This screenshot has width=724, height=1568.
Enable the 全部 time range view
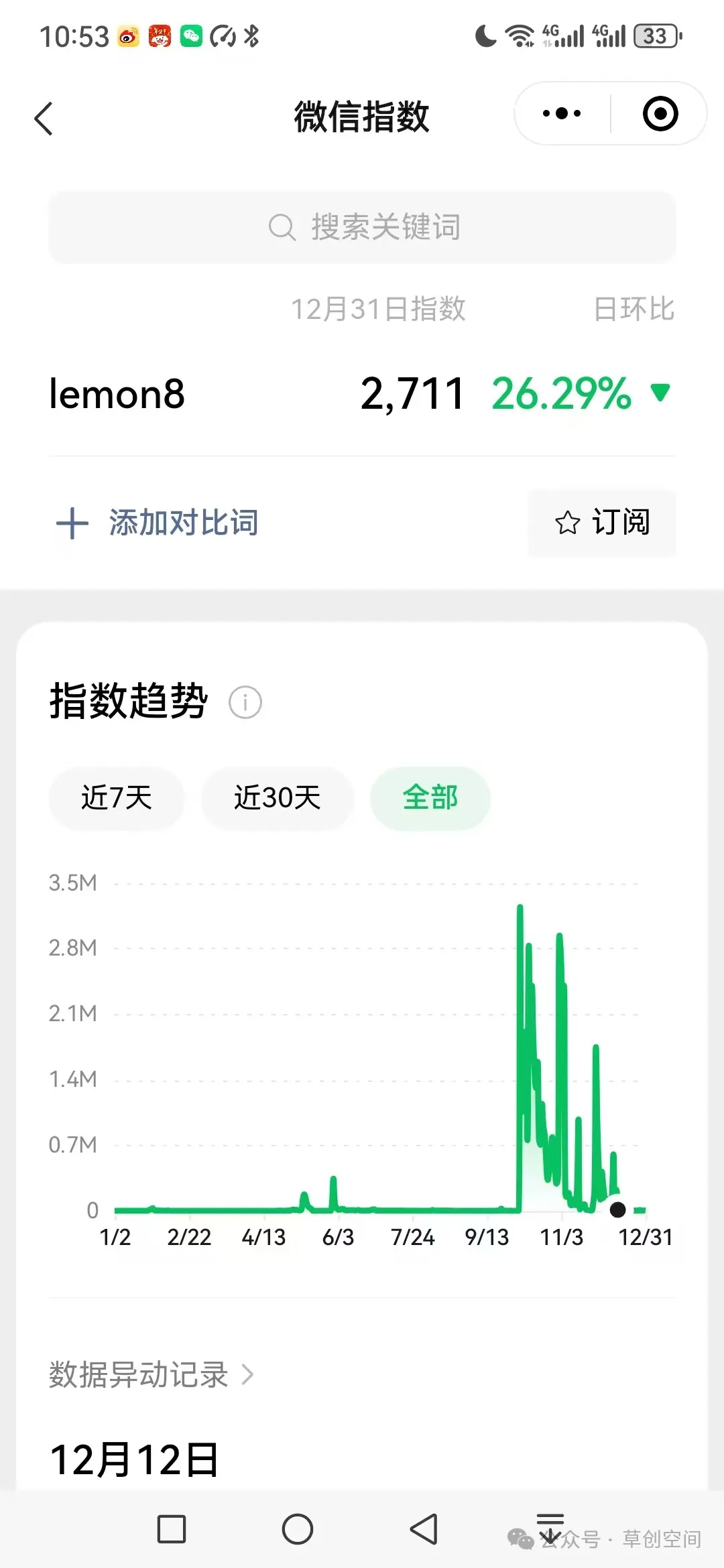[x=430, y=799]
